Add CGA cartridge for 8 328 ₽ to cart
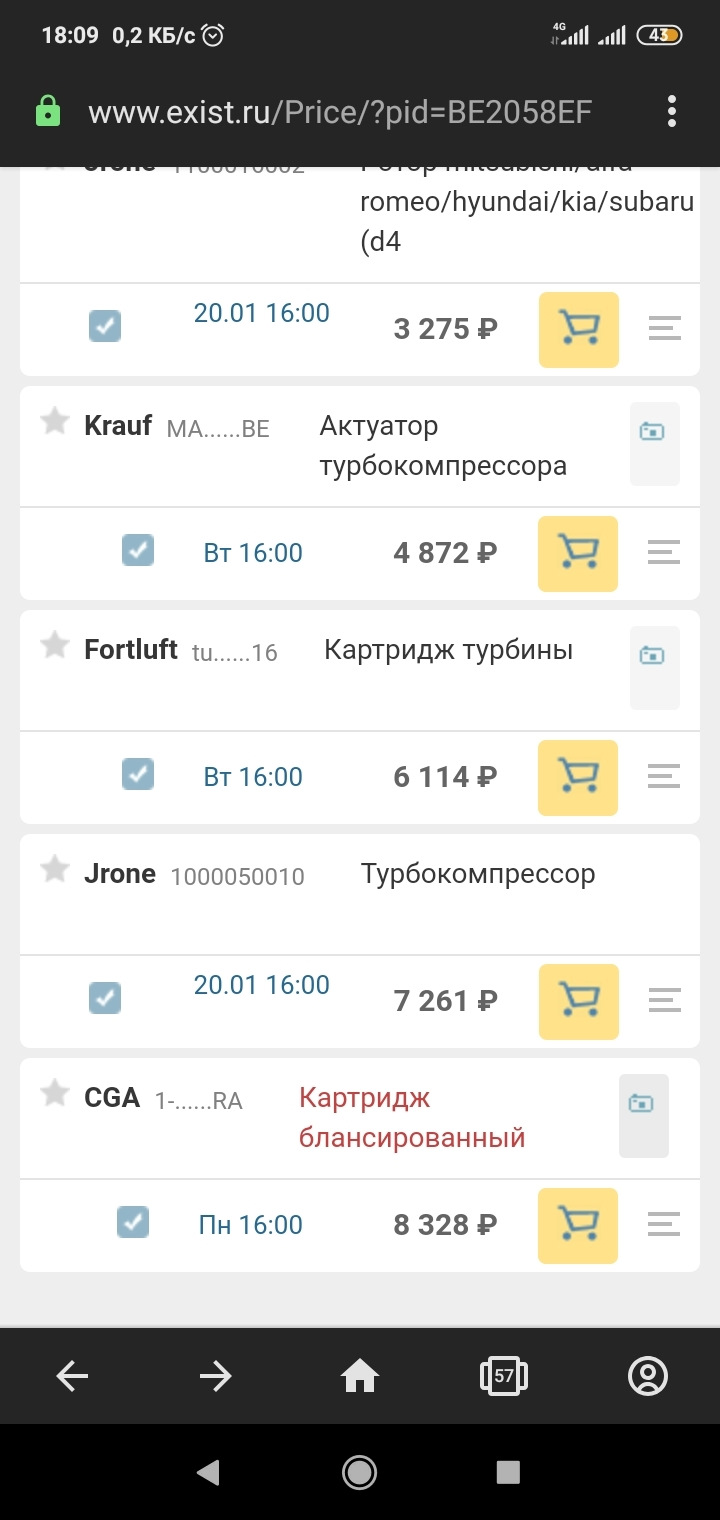 pyautogui.click(x=578, y=1225)
